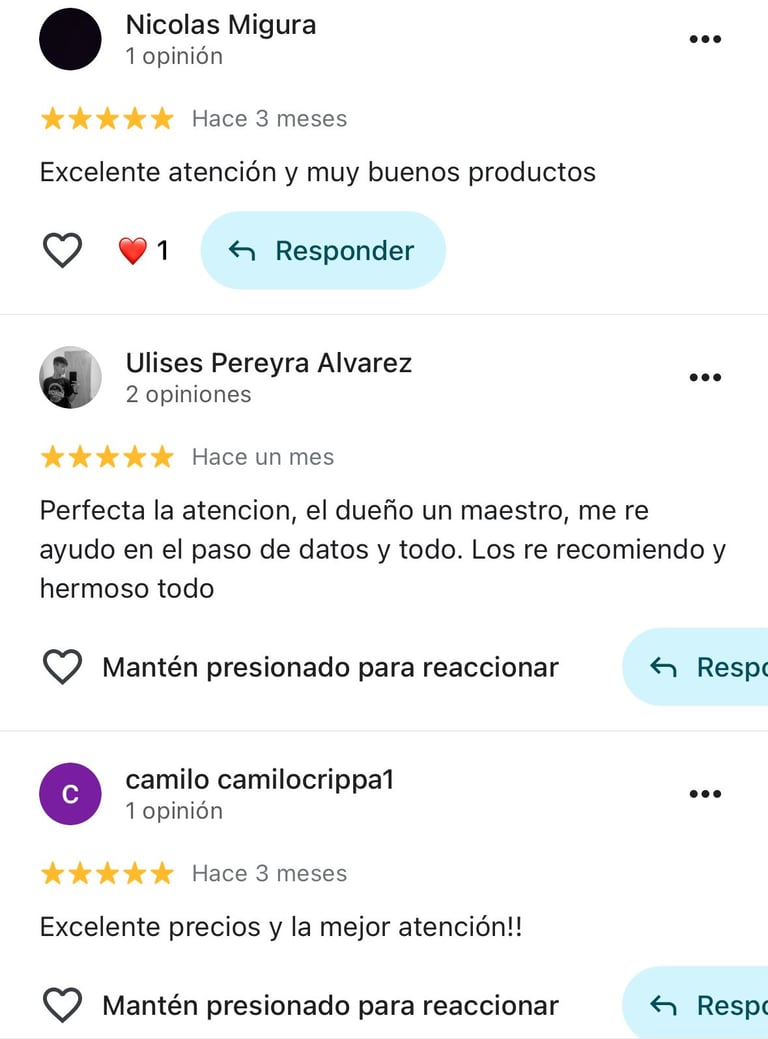Like Ulises Pereyra Alvarez's review
The image size is (768, 1039).
coord(62,667)
